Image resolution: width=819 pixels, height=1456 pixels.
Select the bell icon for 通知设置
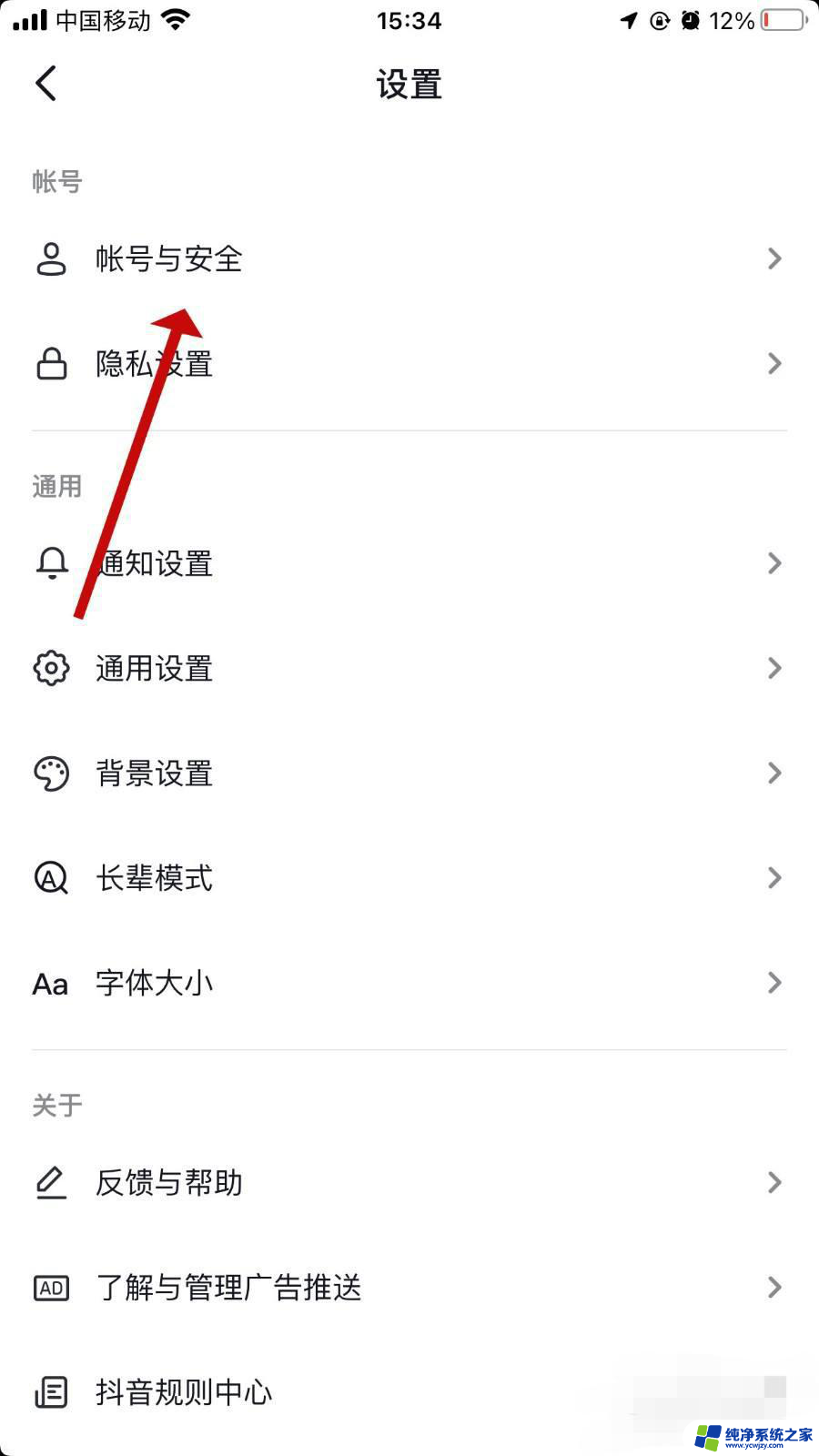click(51, 563)
